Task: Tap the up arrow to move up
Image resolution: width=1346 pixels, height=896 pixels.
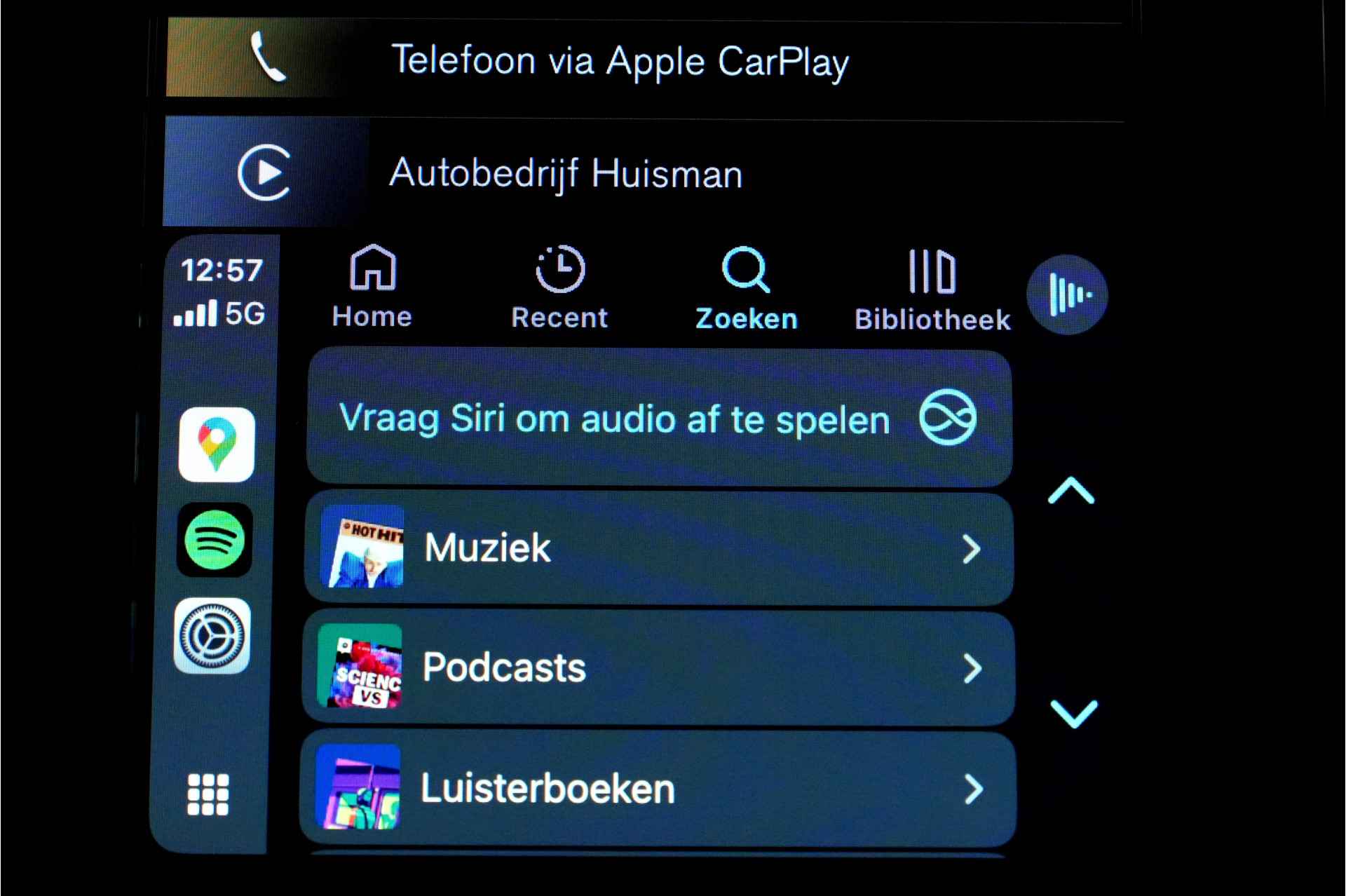Action: pyautogui.click(x=1070, y=491)
